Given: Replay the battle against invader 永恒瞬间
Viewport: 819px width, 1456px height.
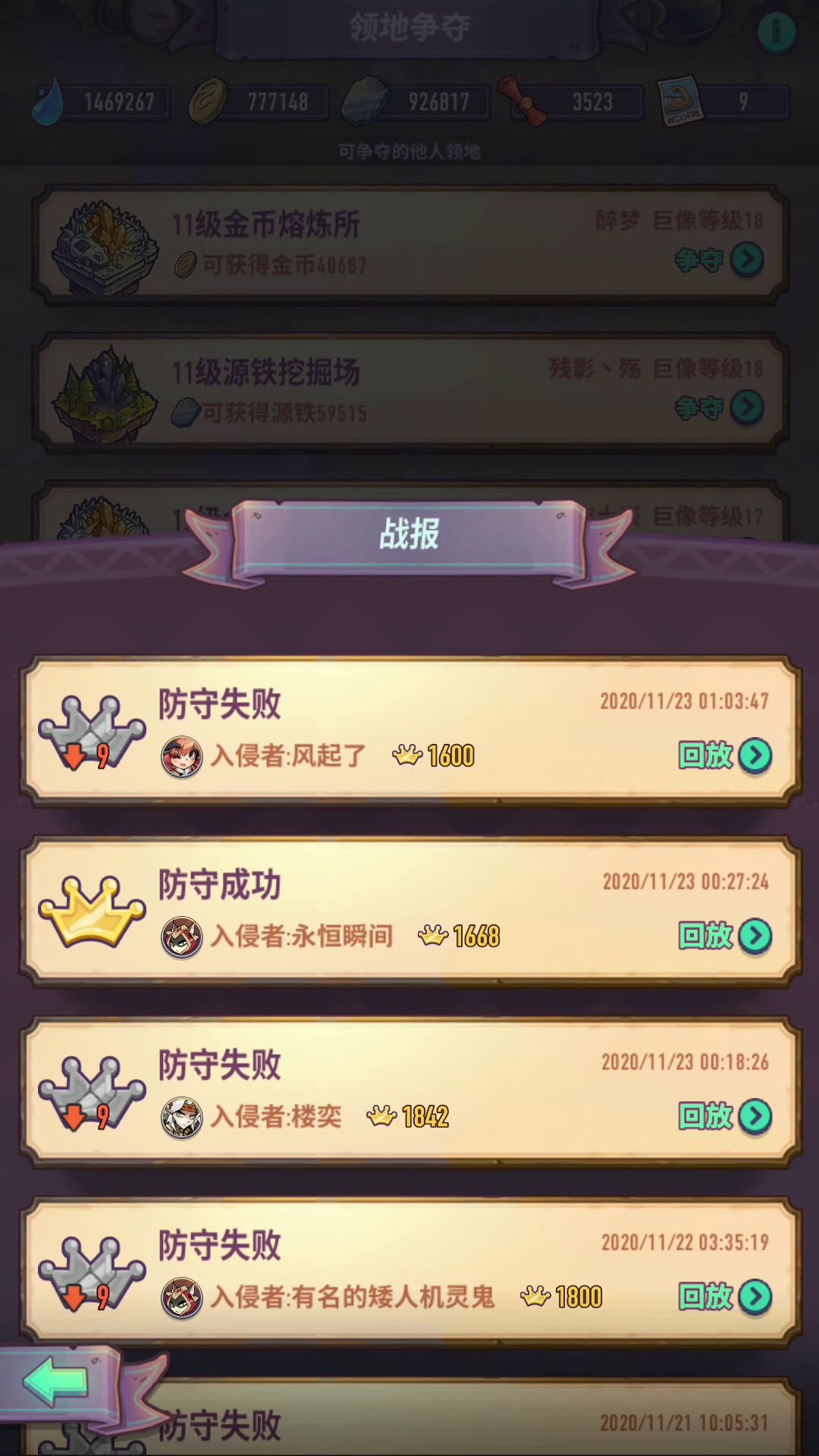Looking at the screenshot, I should click(725, 936).
